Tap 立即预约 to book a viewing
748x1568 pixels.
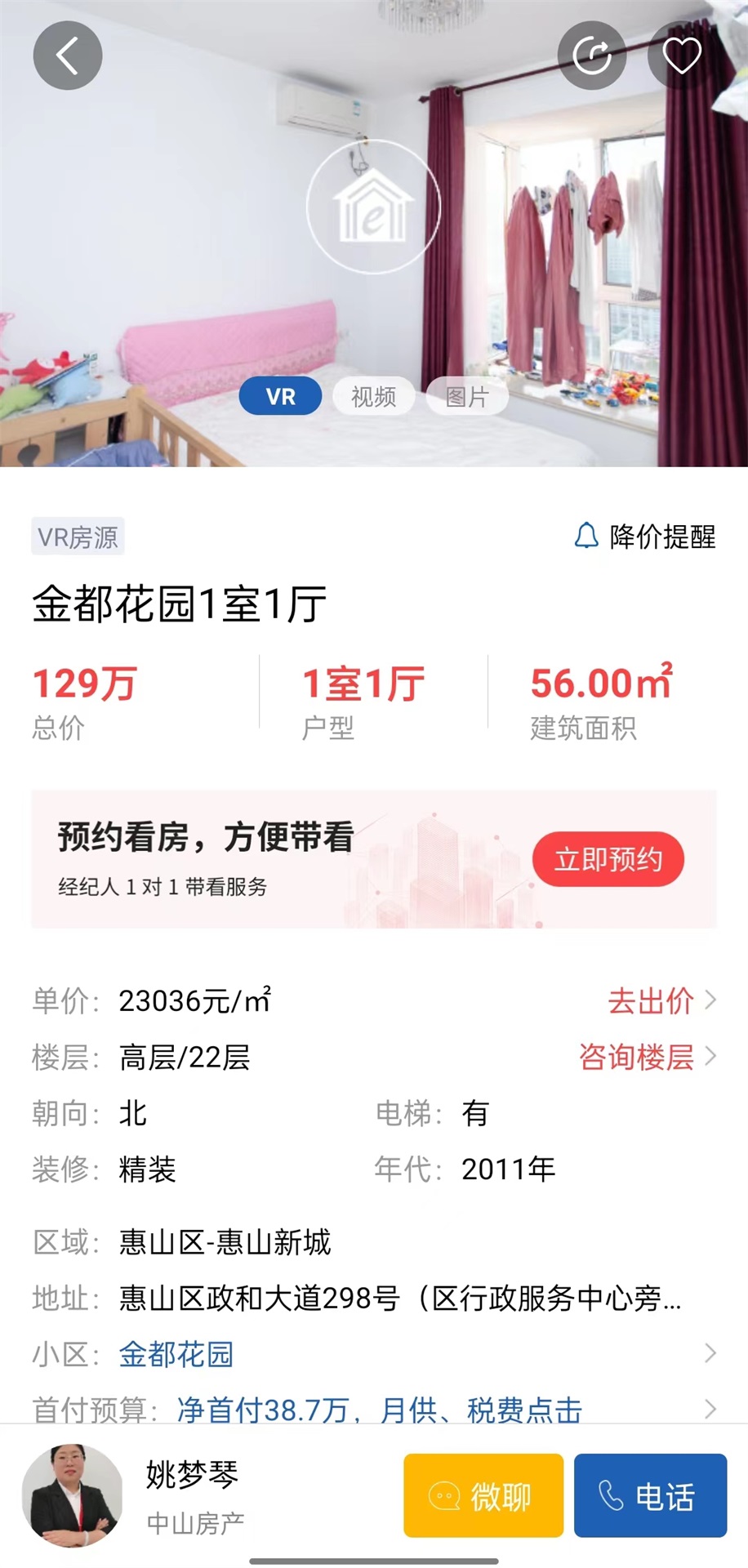tap(608, 859)
